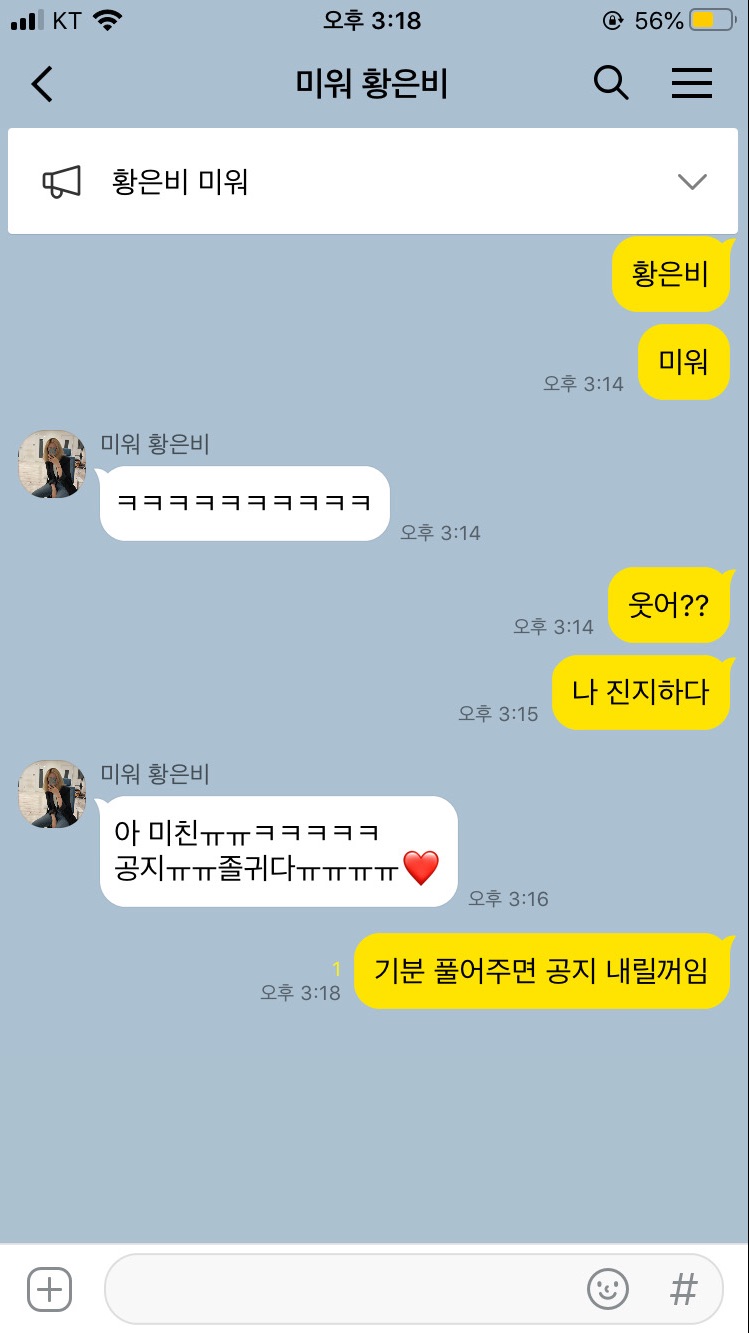
Task: View profile photo beside ㅋㅋㅋ message
Action: pyautogui.click(x=52, y=465)
